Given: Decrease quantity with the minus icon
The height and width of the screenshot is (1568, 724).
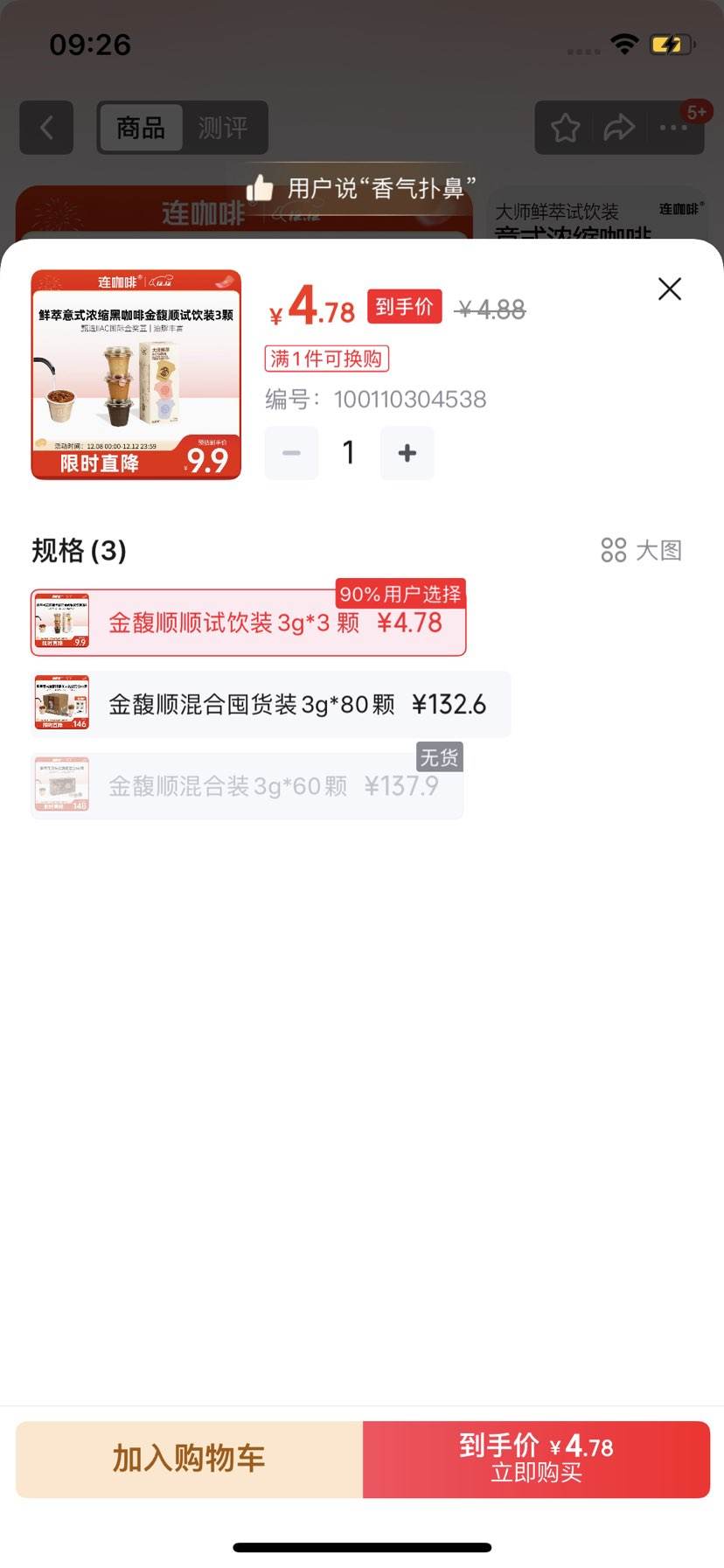Looking at the screenshot, I should [291, 453].
